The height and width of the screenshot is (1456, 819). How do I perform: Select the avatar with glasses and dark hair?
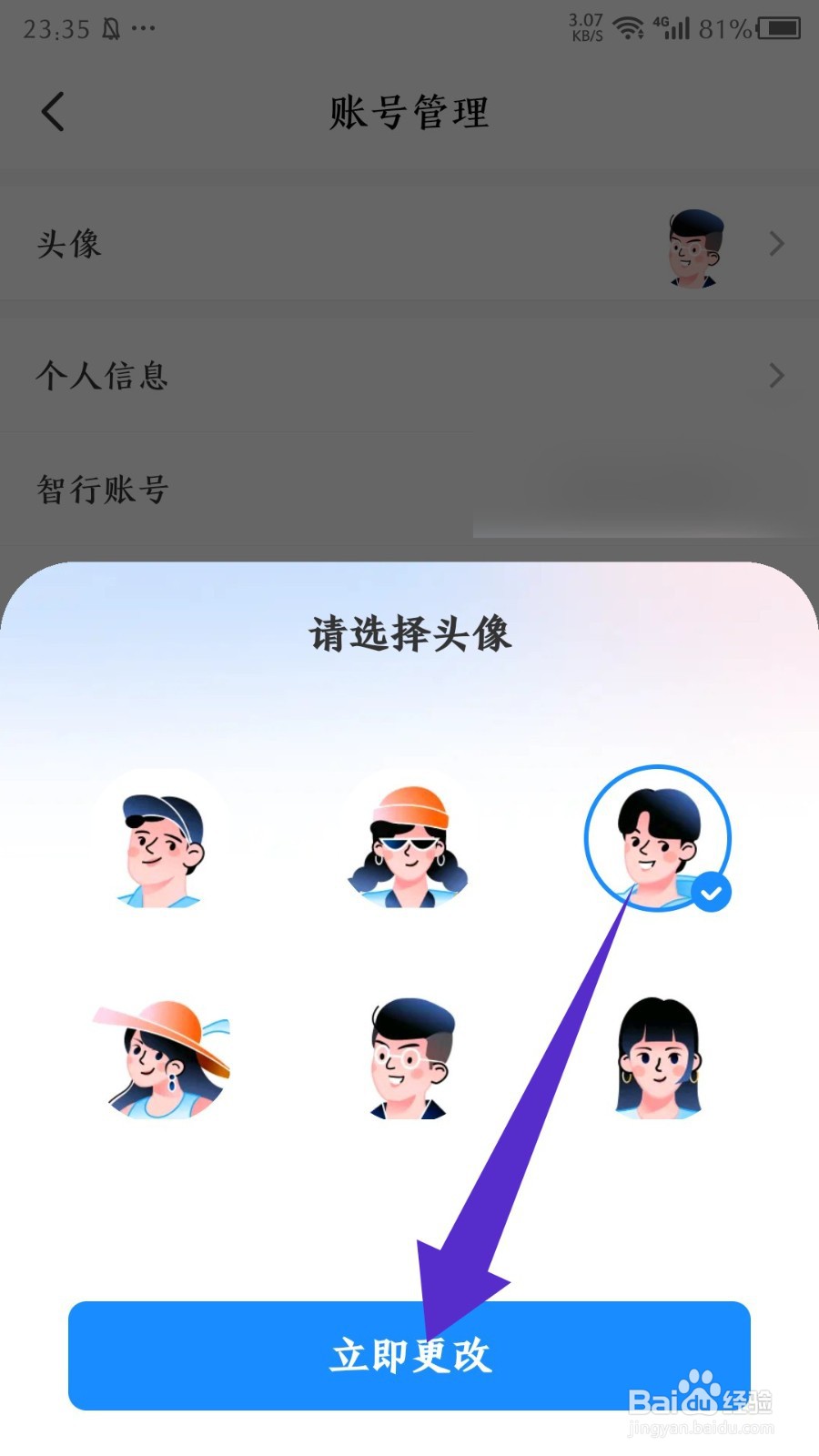409,1060
